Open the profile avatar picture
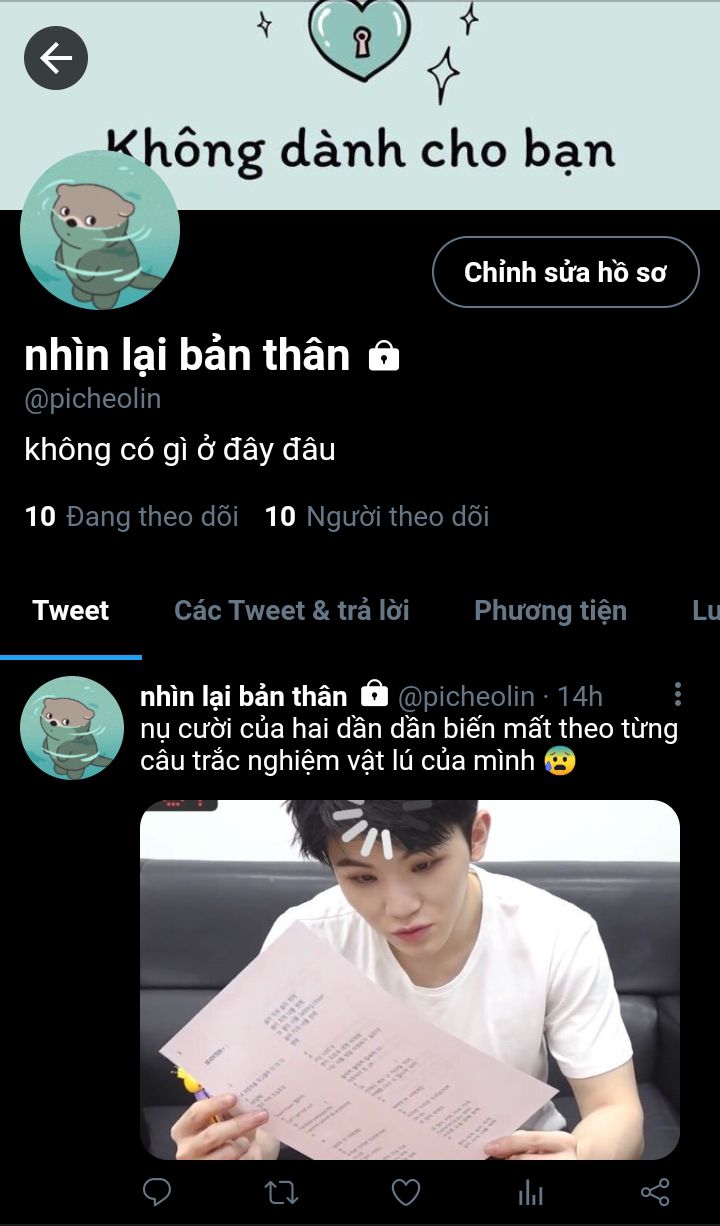 pos(100,230)
